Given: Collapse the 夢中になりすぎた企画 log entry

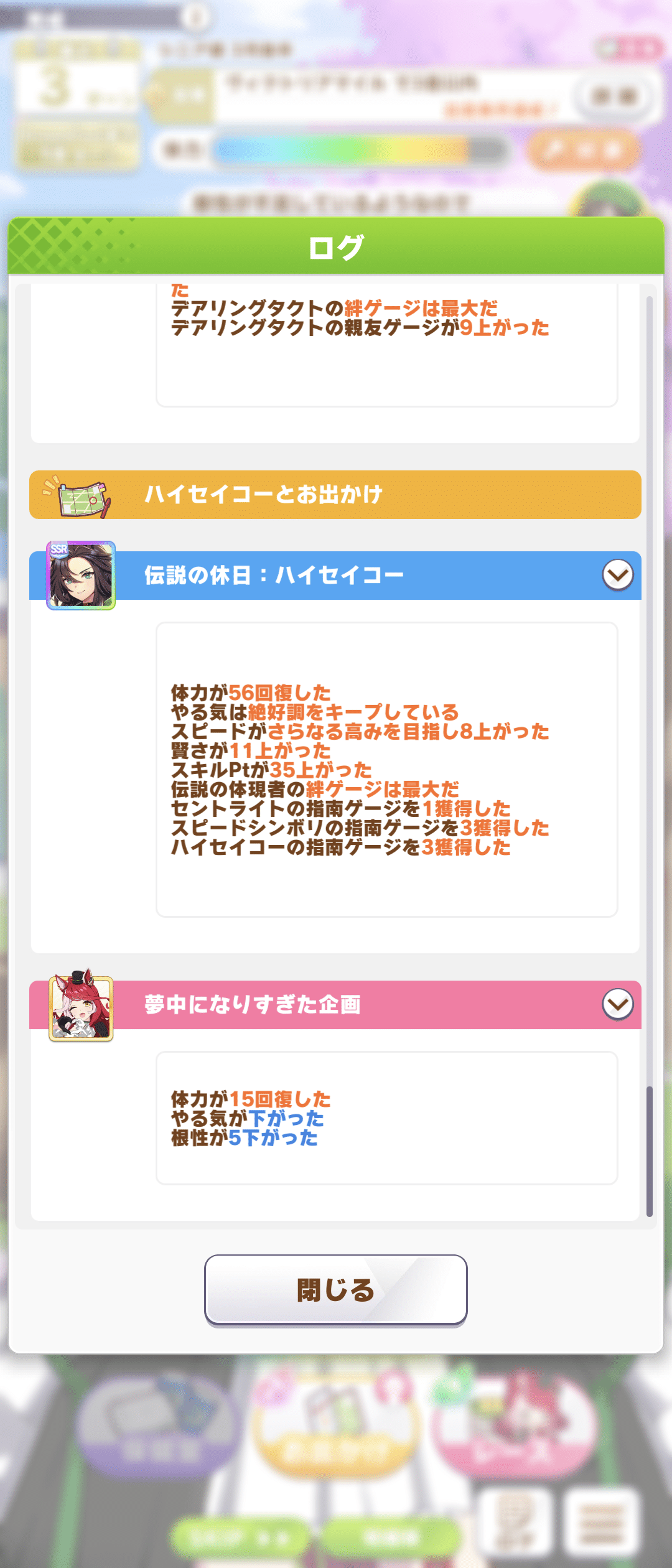Looking at the screenshot, I should pyautogui.click(x=617, y=1004).
